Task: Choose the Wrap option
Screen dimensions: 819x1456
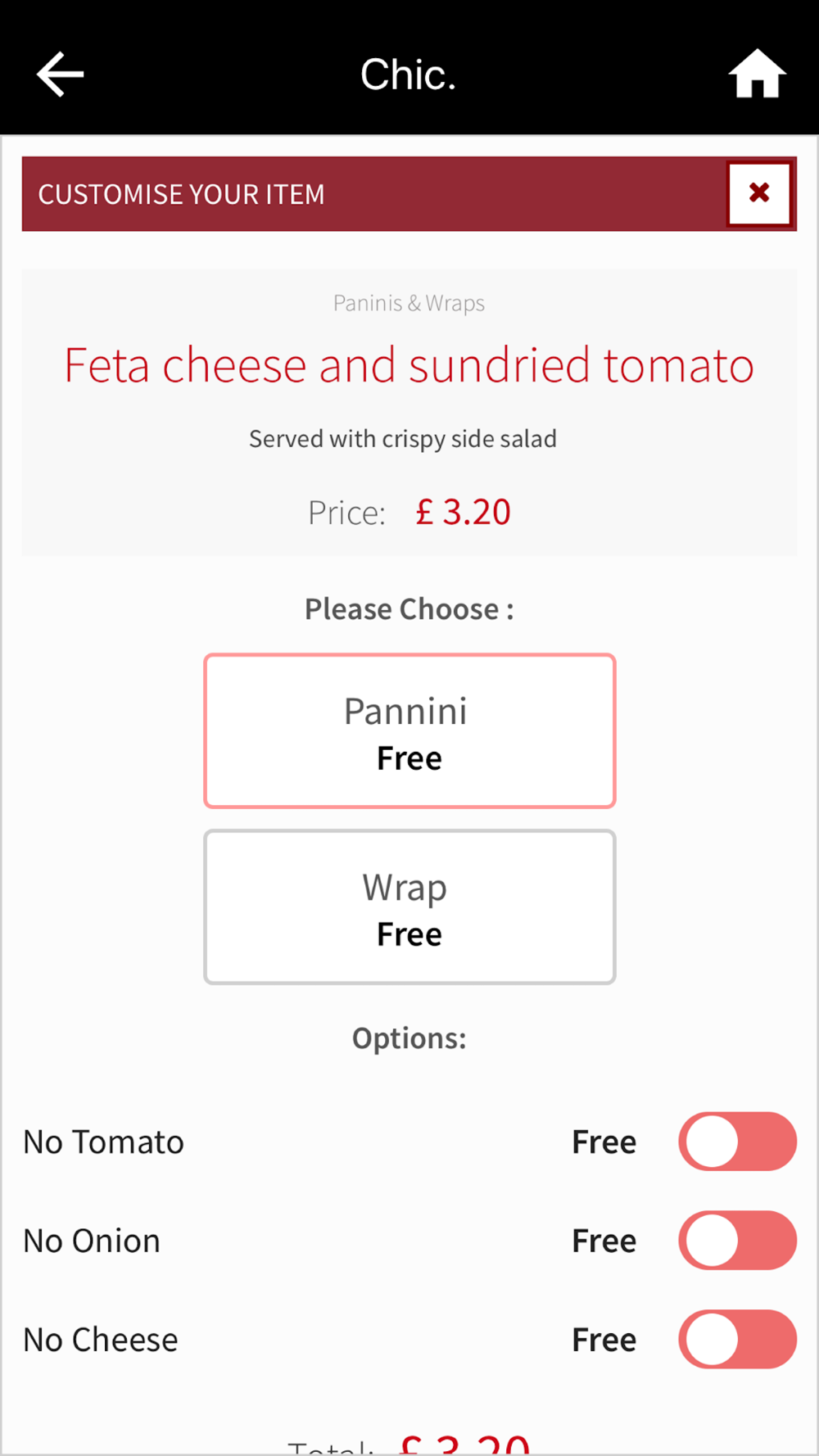Action: click(x=409, y=907)
